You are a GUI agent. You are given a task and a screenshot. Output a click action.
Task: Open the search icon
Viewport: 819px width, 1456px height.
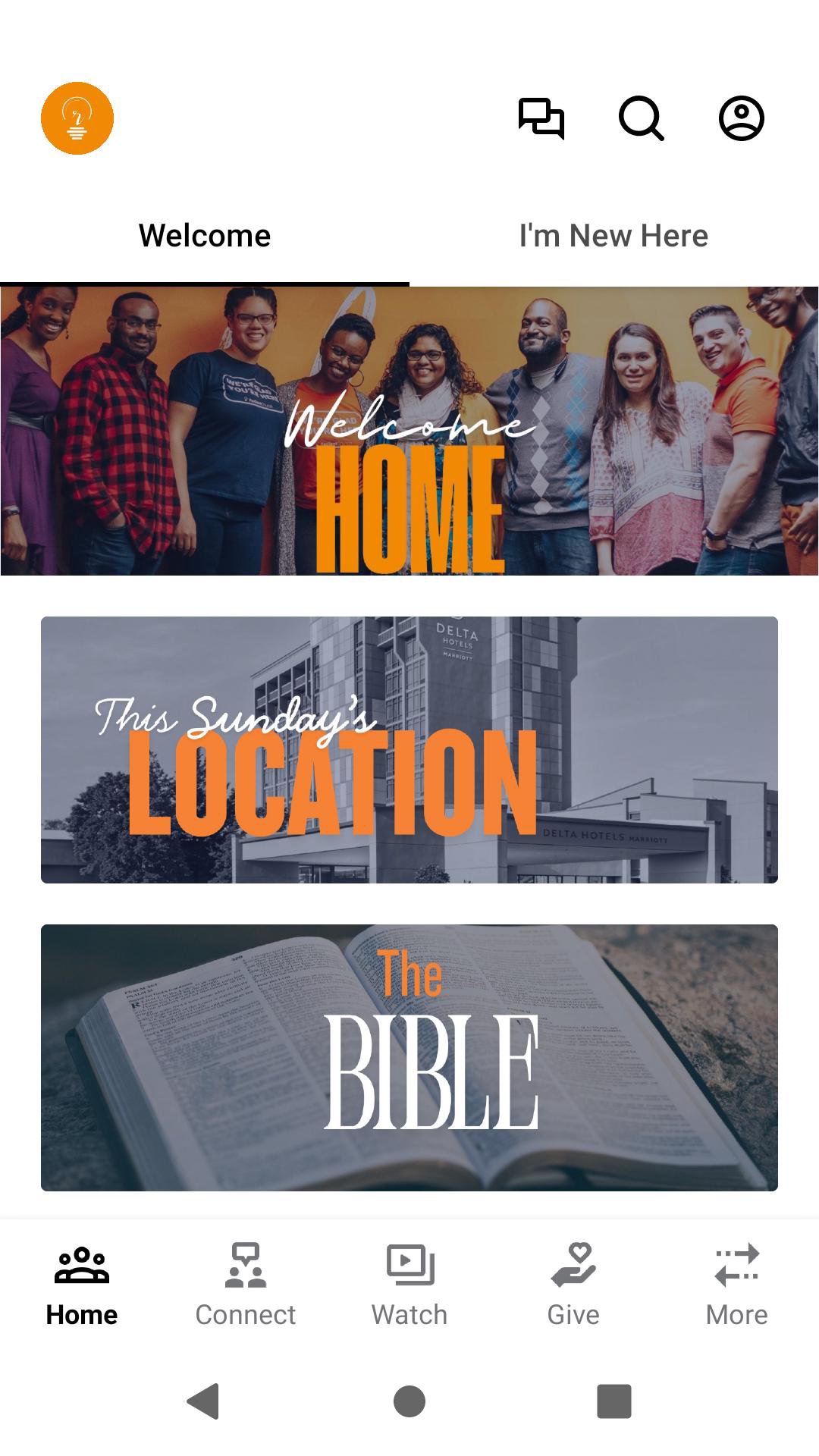coord(641,119)
